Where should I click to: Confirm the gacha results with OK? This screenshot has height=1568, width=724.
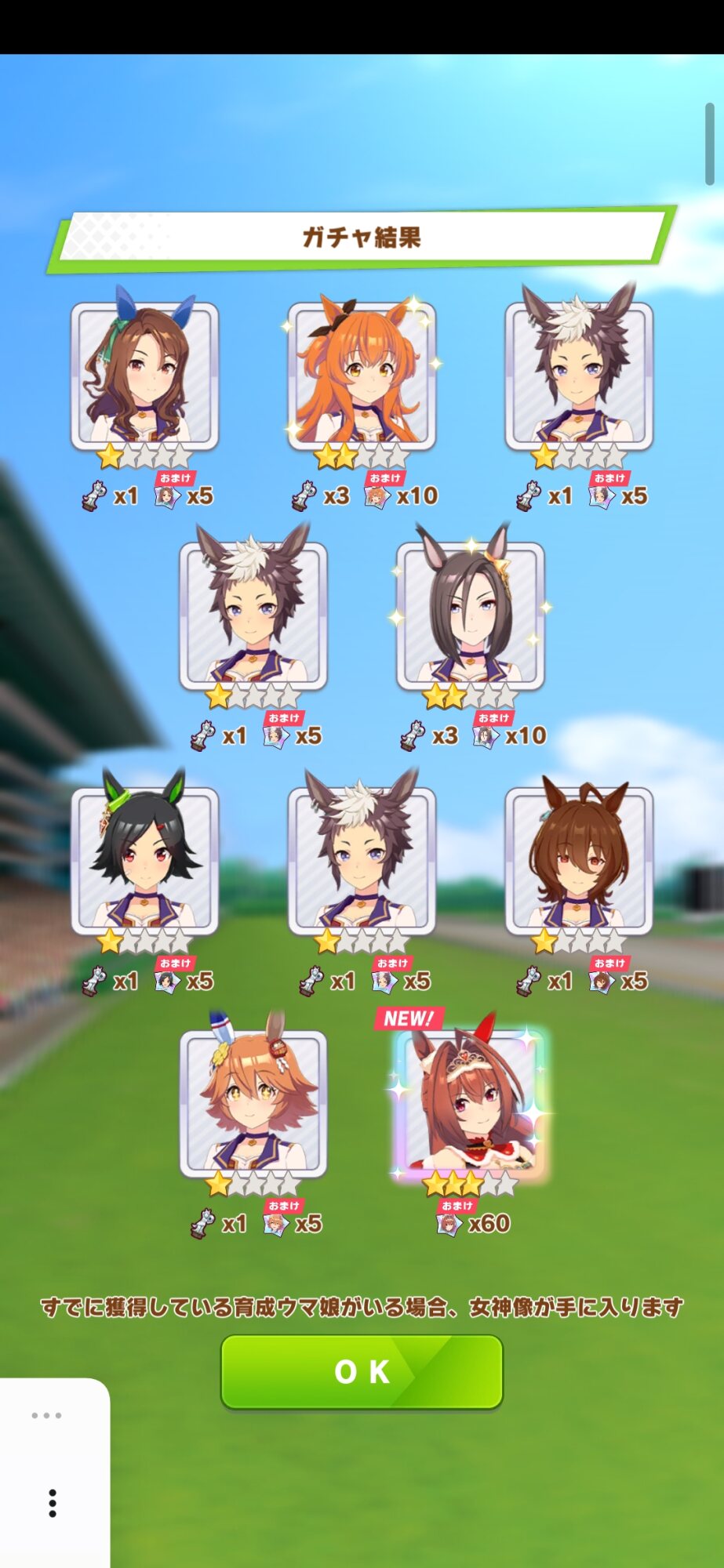click(362, 1372)
